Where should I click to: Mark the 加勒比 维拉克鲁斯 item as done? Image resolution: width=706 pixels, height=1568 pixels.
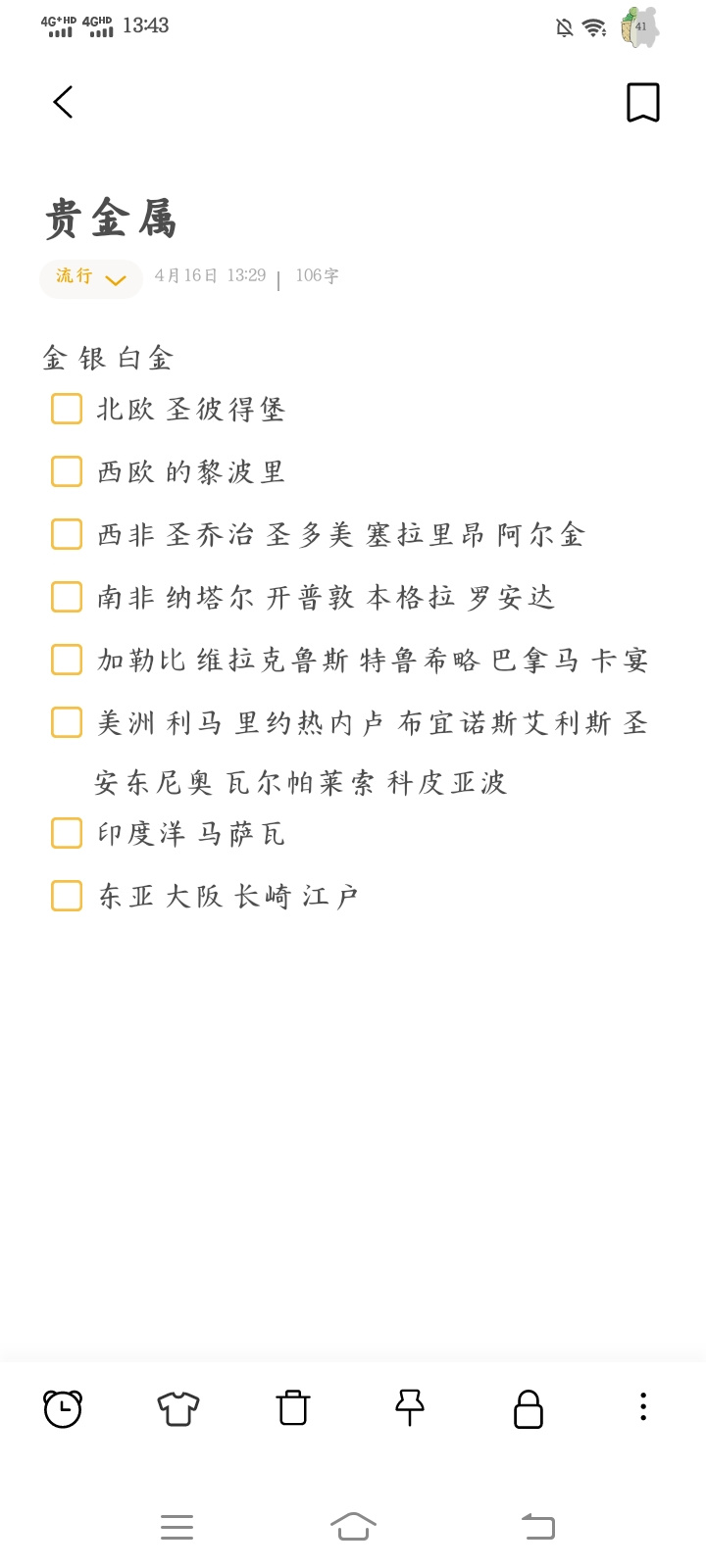[67, 660]
